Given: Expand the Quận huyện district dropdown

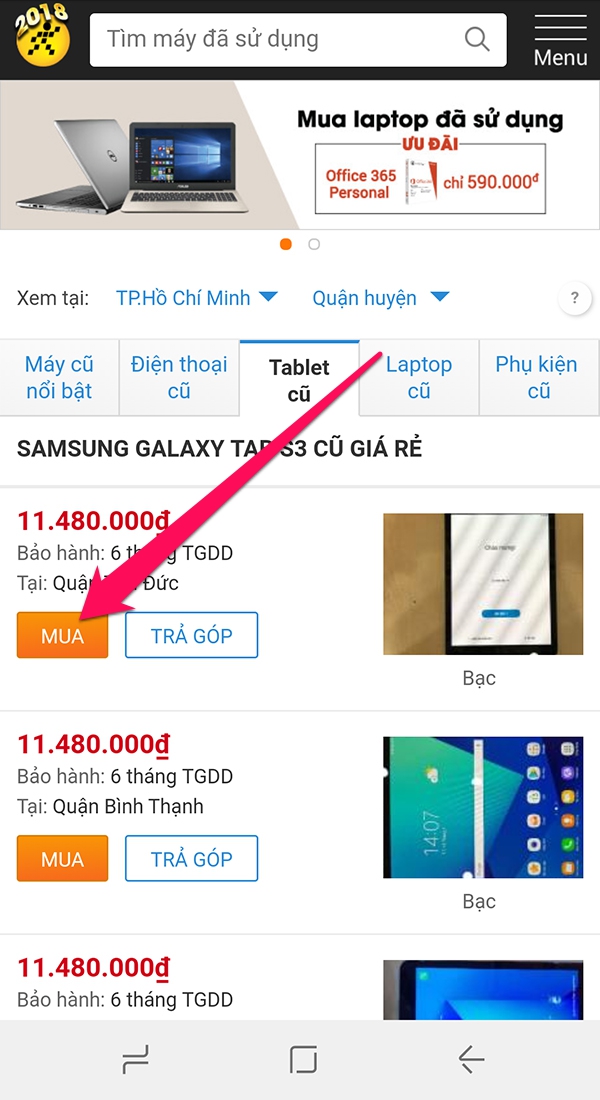Looking at the screenshot, I should coord(380,298).
